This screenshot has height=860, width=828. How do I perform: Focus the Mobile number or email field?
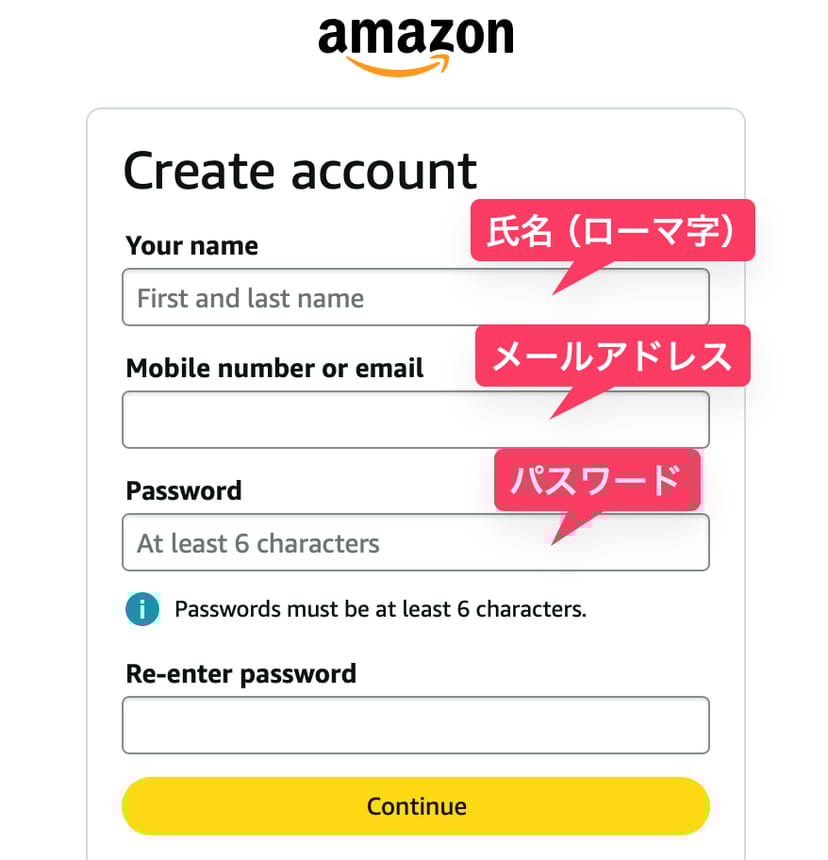(x=330, y=420)
